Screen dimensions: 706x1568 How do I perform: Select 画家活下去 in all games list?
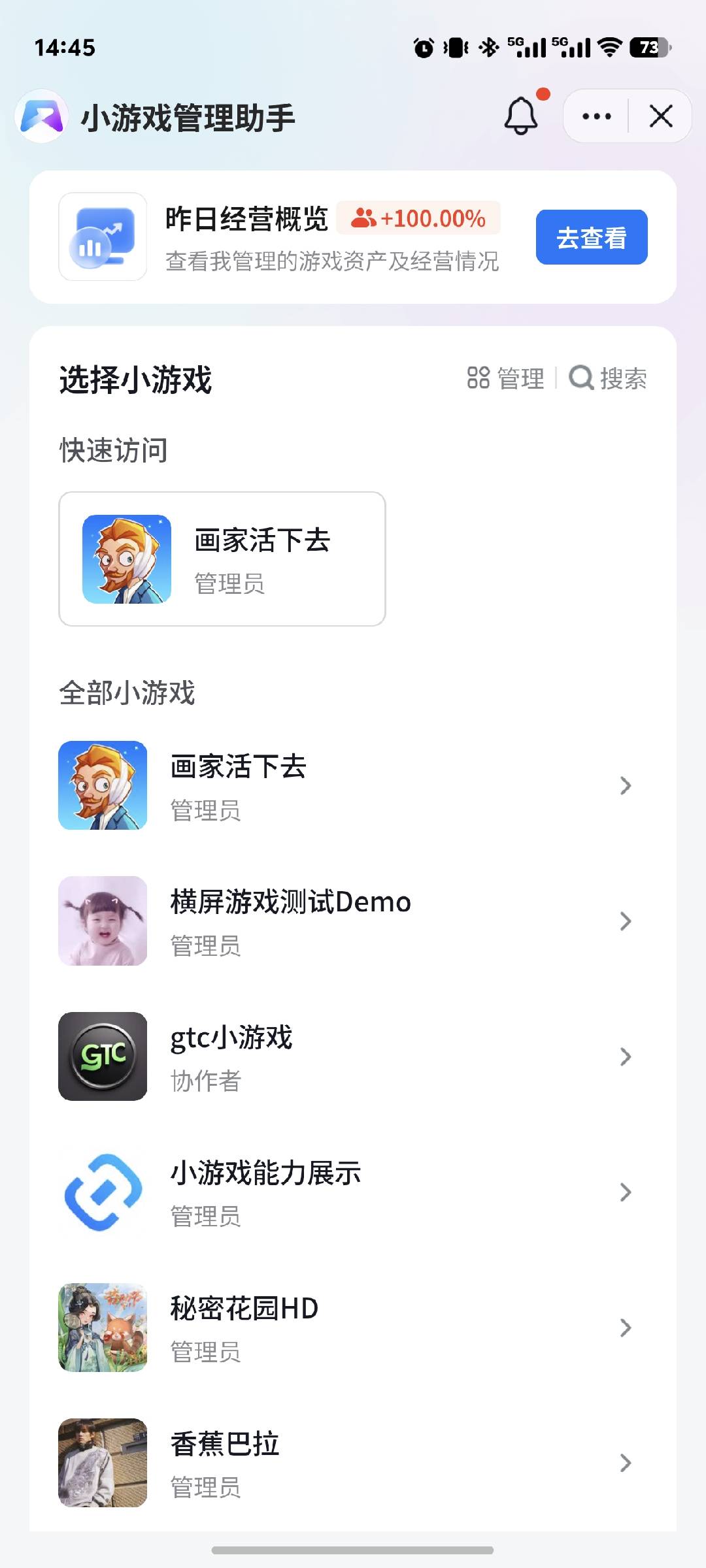tap(346, 785)
